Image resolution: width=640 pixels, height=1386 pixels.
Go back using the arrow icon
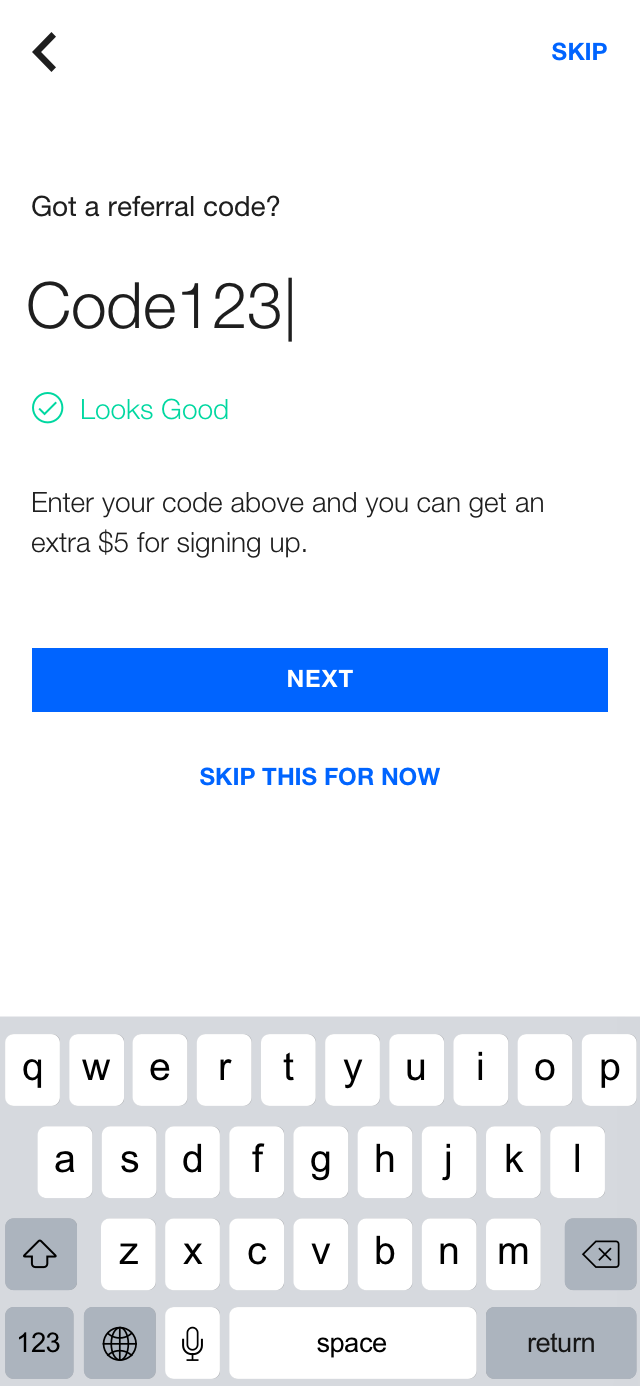click(x=45, y=52)
